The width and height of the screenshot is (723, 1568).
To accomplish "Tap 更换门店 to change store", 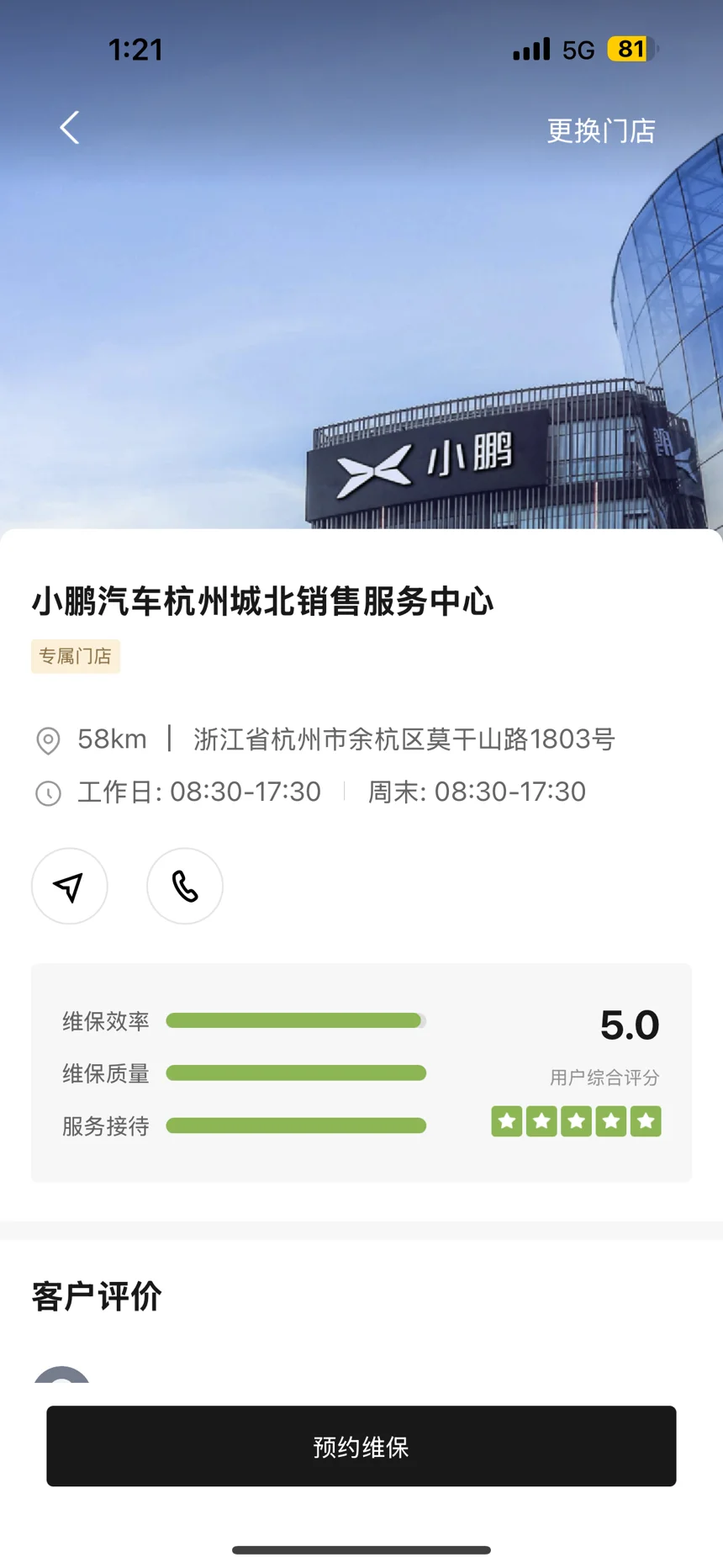I will pyautogui.click(x=600, y=131).
